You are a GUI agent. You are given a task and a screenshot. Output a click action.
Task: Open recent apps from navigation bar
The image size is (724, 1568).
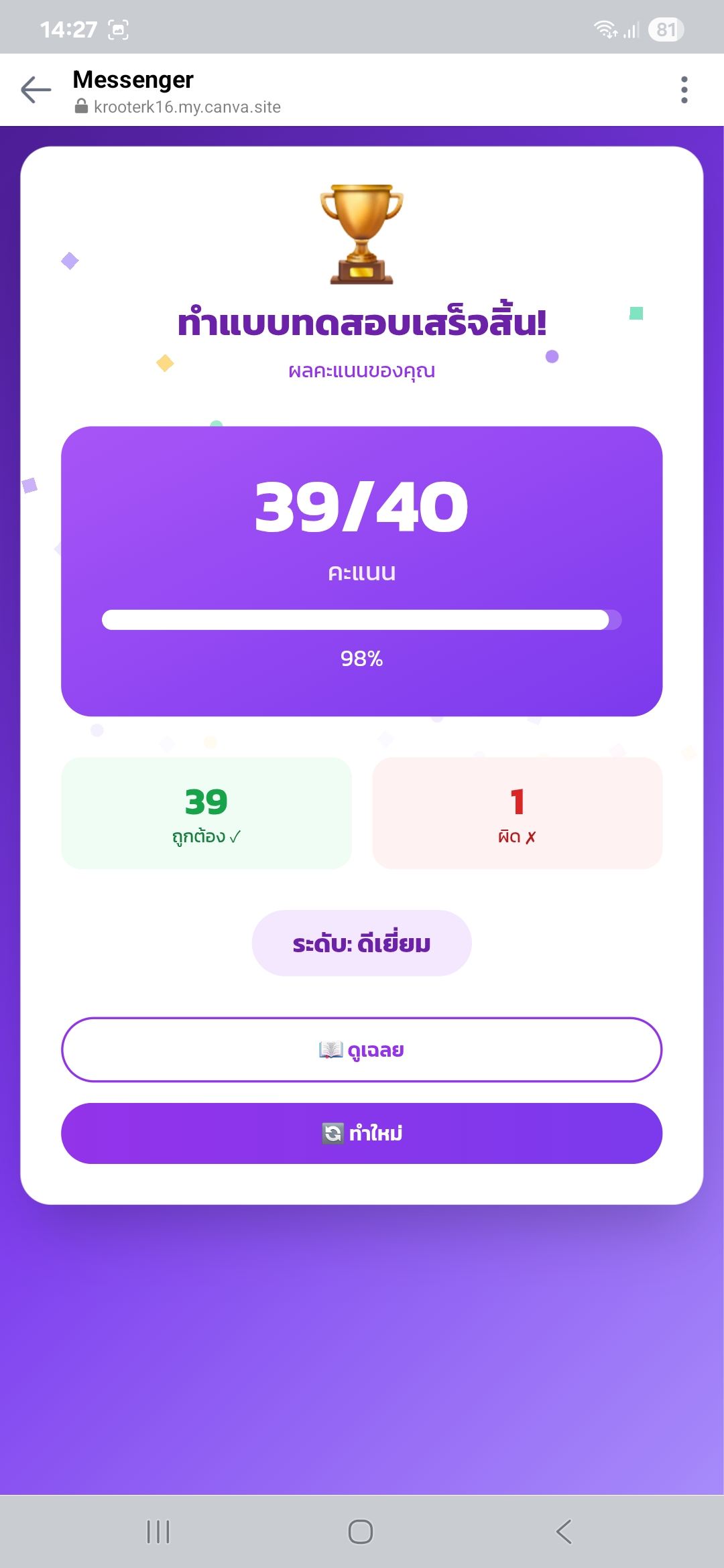coord(158,1531)
